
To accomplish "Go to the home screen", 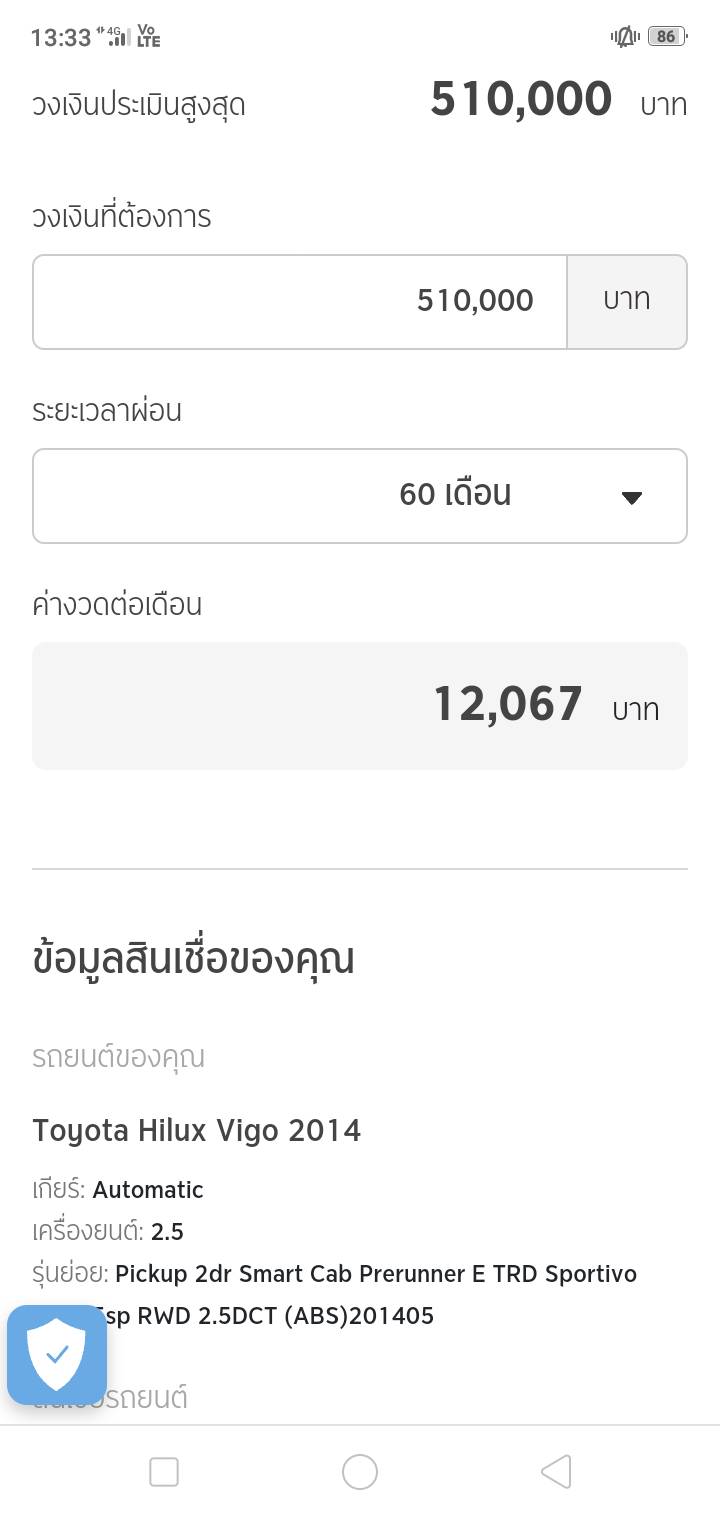I will pos(360,1472).
